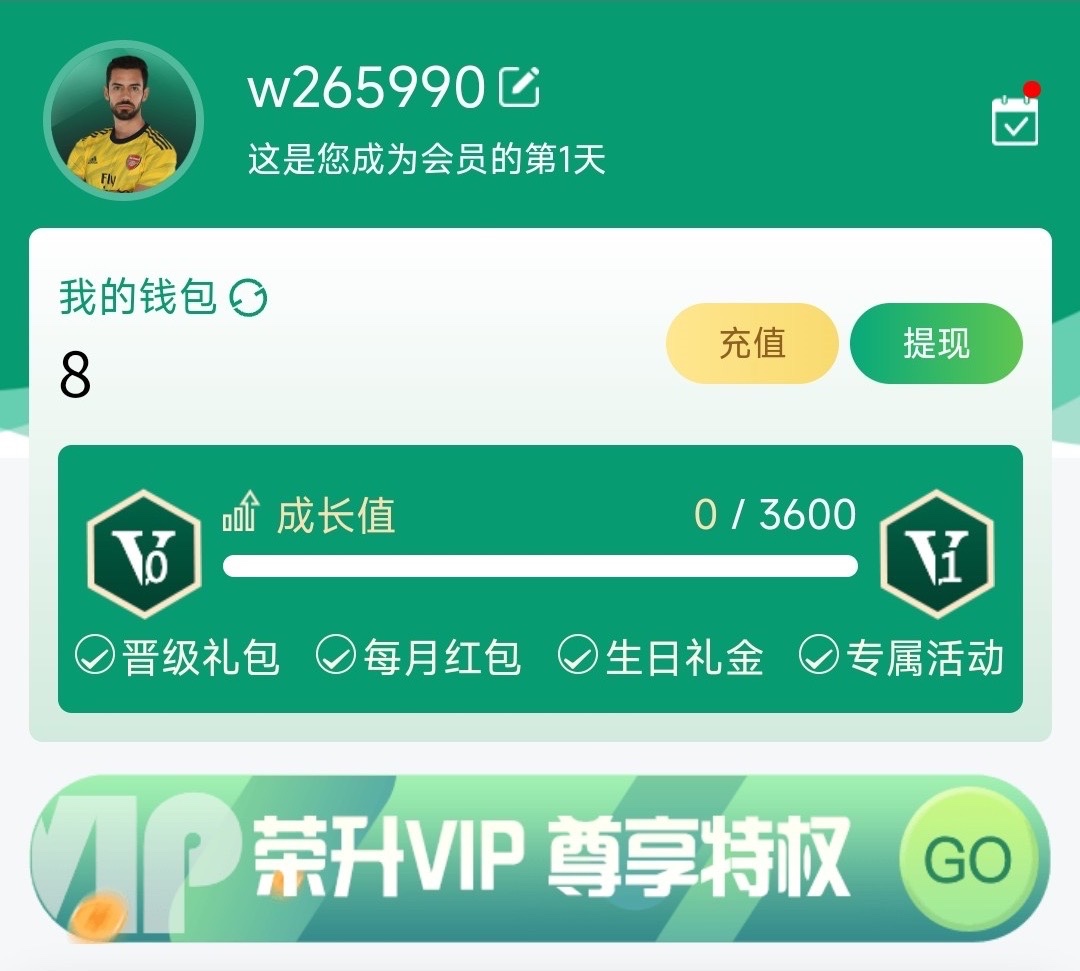This screenshot has width=1080, height=971.
Task: Tap the 提现 withdraw button
Action: point(936,344)
